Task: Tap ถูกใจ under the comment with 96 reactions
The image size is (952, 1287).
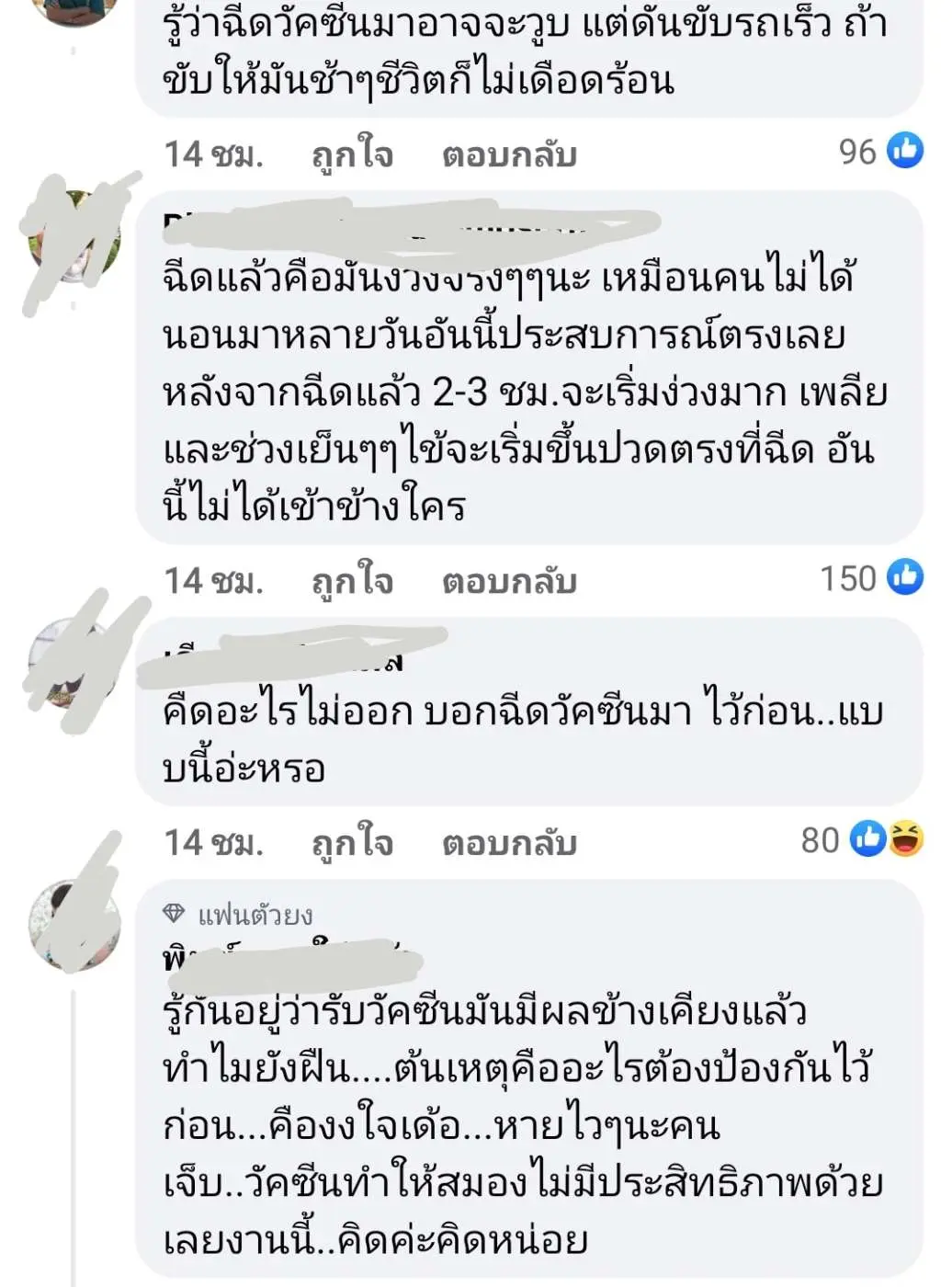Action: [353, 154]
